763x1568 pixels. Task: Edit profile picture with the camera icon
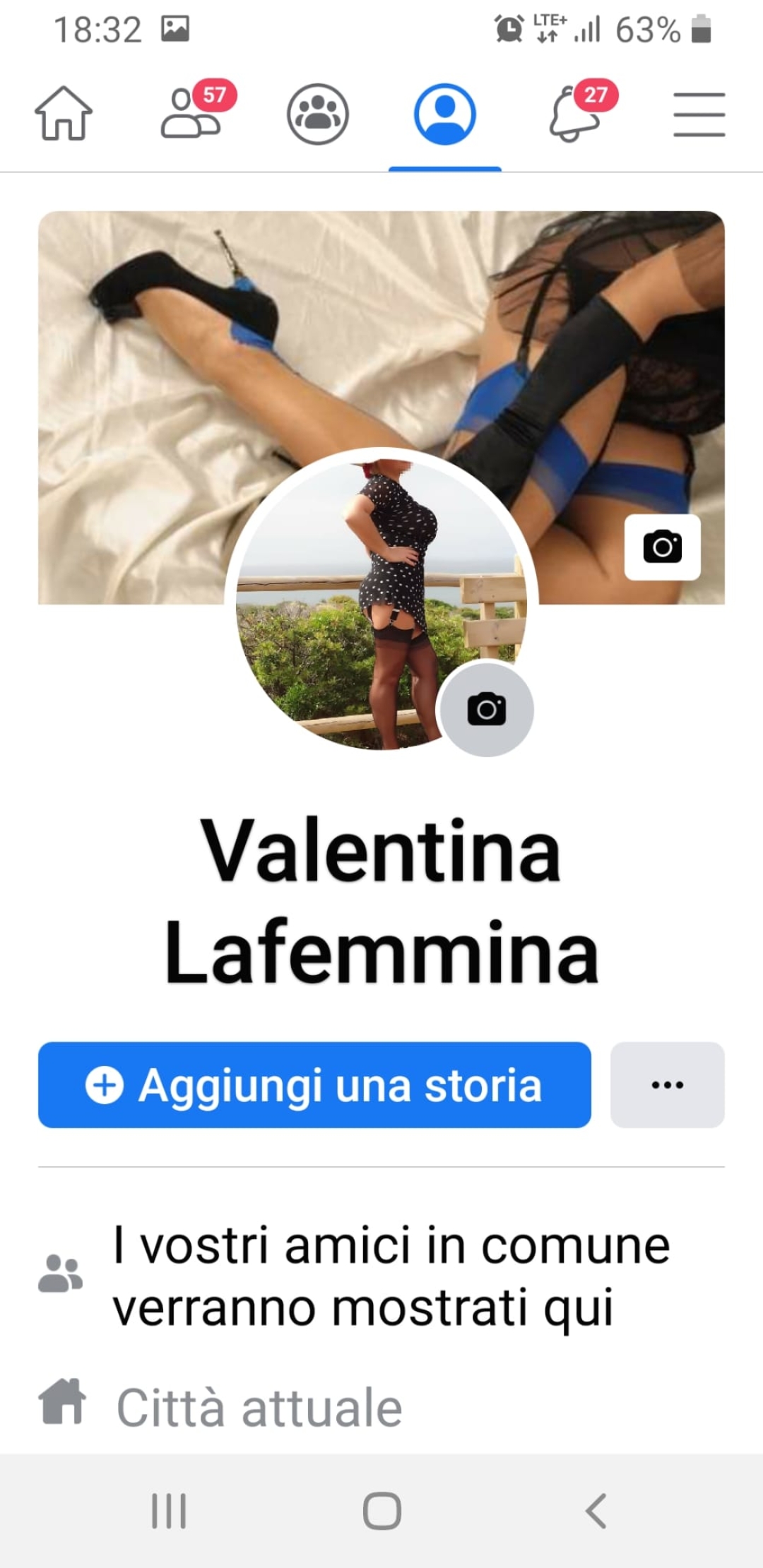click(486, 709)
